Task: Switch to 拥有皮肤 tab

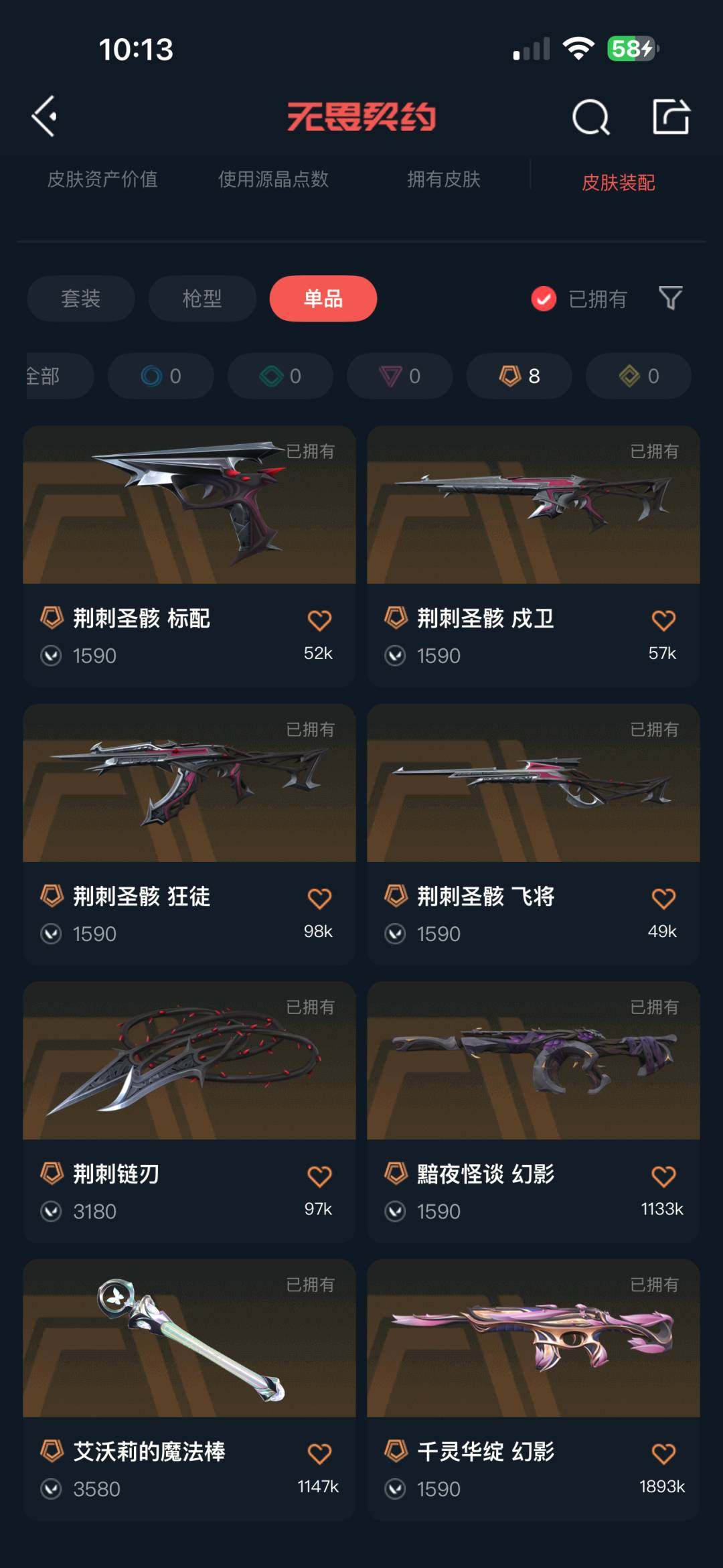Action: [444, 180]
